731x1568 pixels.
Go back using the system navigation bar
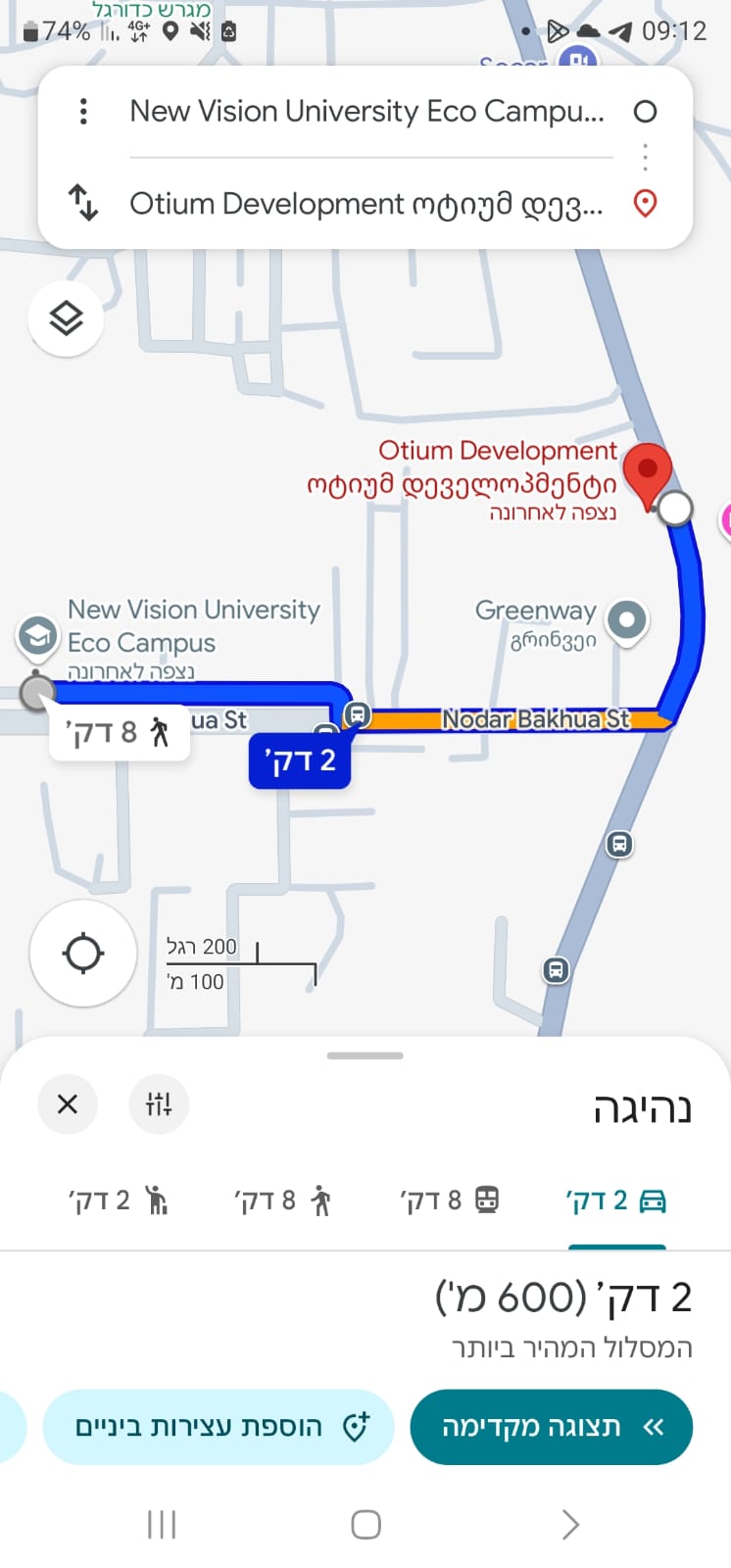tap(570, 1524)
